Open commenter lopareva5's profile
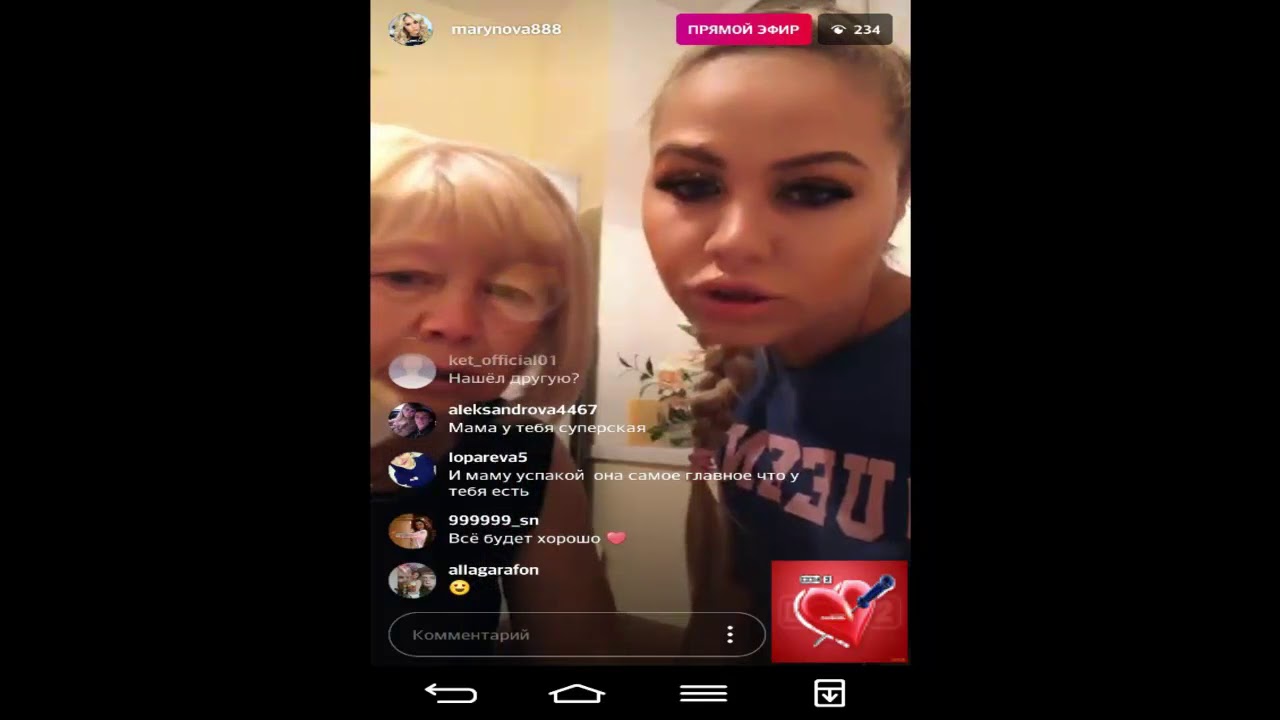Viewport: 1280px width, 720px height. pyautogui.click(x=412, y=469)
